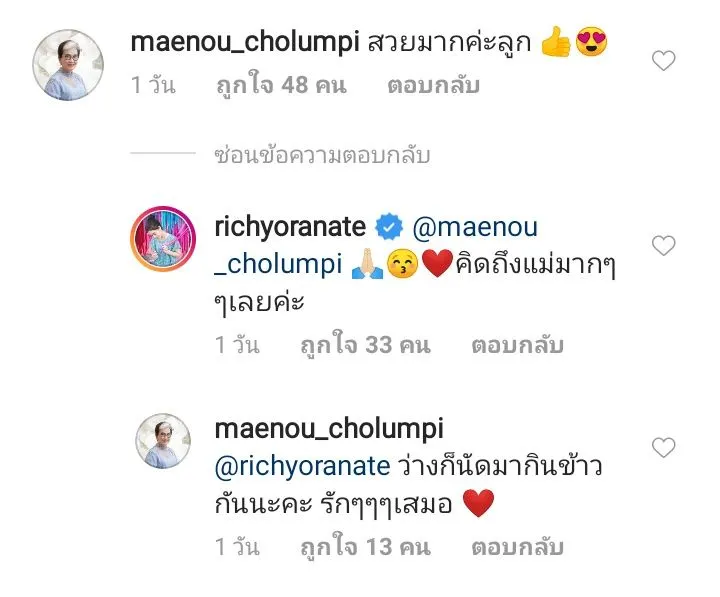View likes list: ถูกใจ 13 คน

[x=365, y=547]
